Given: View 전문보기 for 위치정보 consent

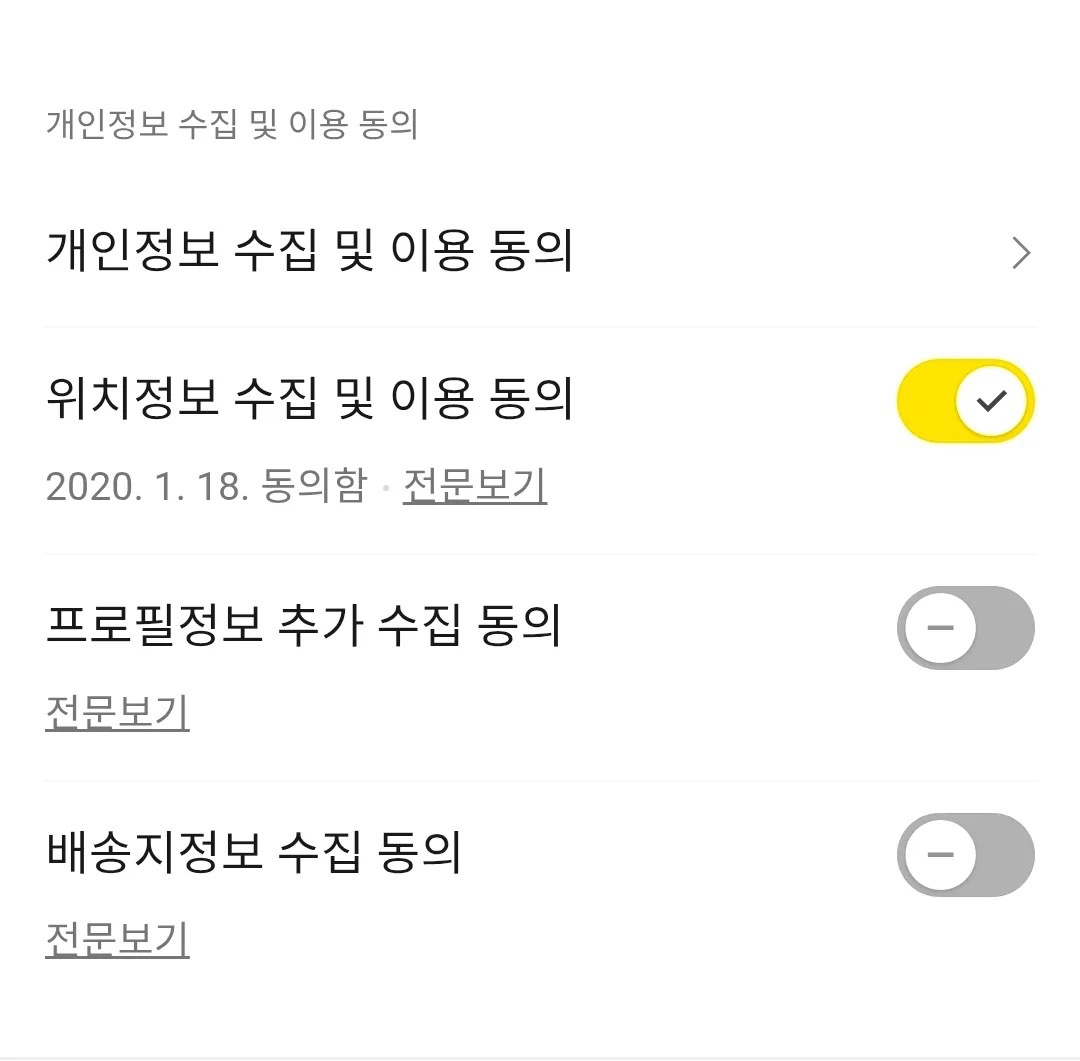Looking at the screenshot, I should [475, 487].
